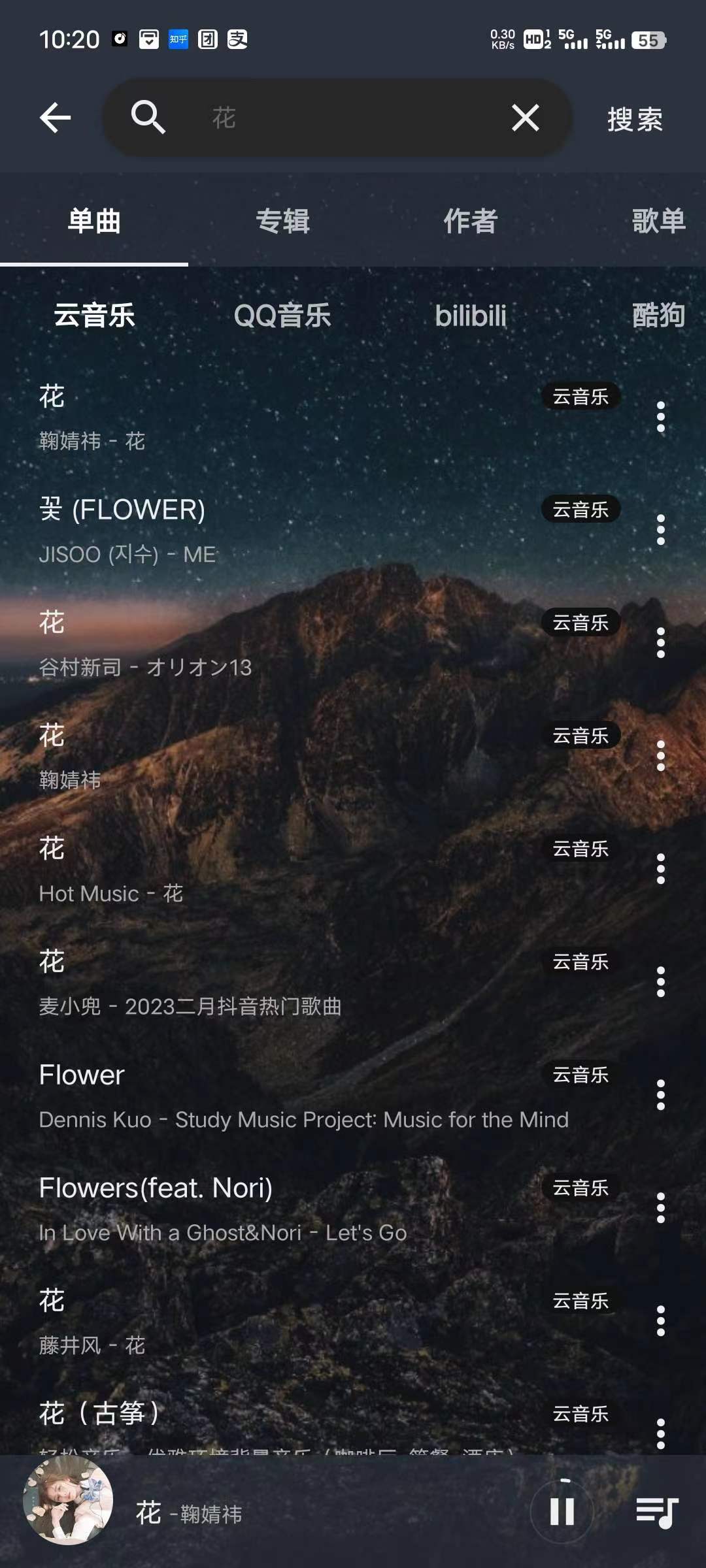Open more options for 麦小兜's 花

click(x=661, y=982)
